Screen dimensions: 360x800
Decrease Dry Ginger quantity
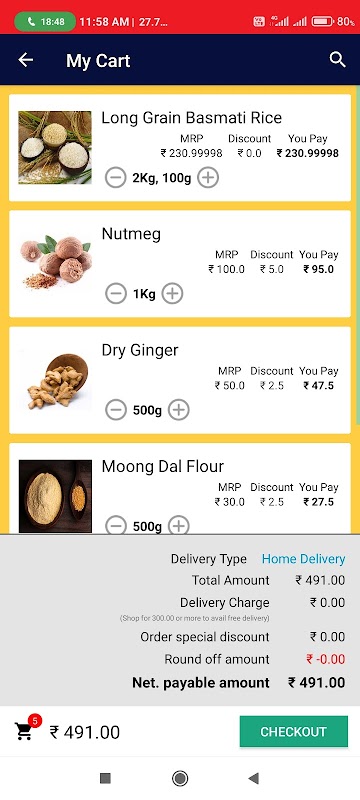[116, 410]
